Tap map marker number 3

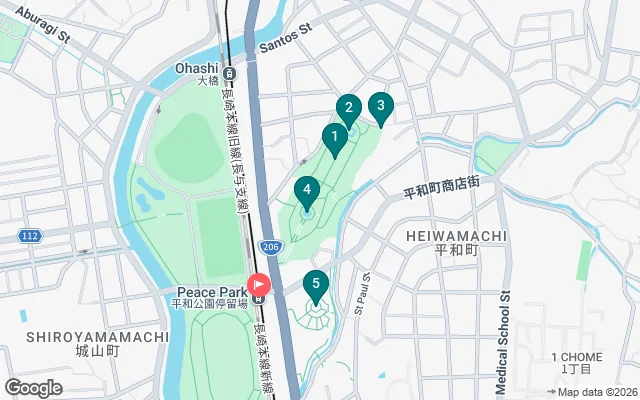pos(380,106)
